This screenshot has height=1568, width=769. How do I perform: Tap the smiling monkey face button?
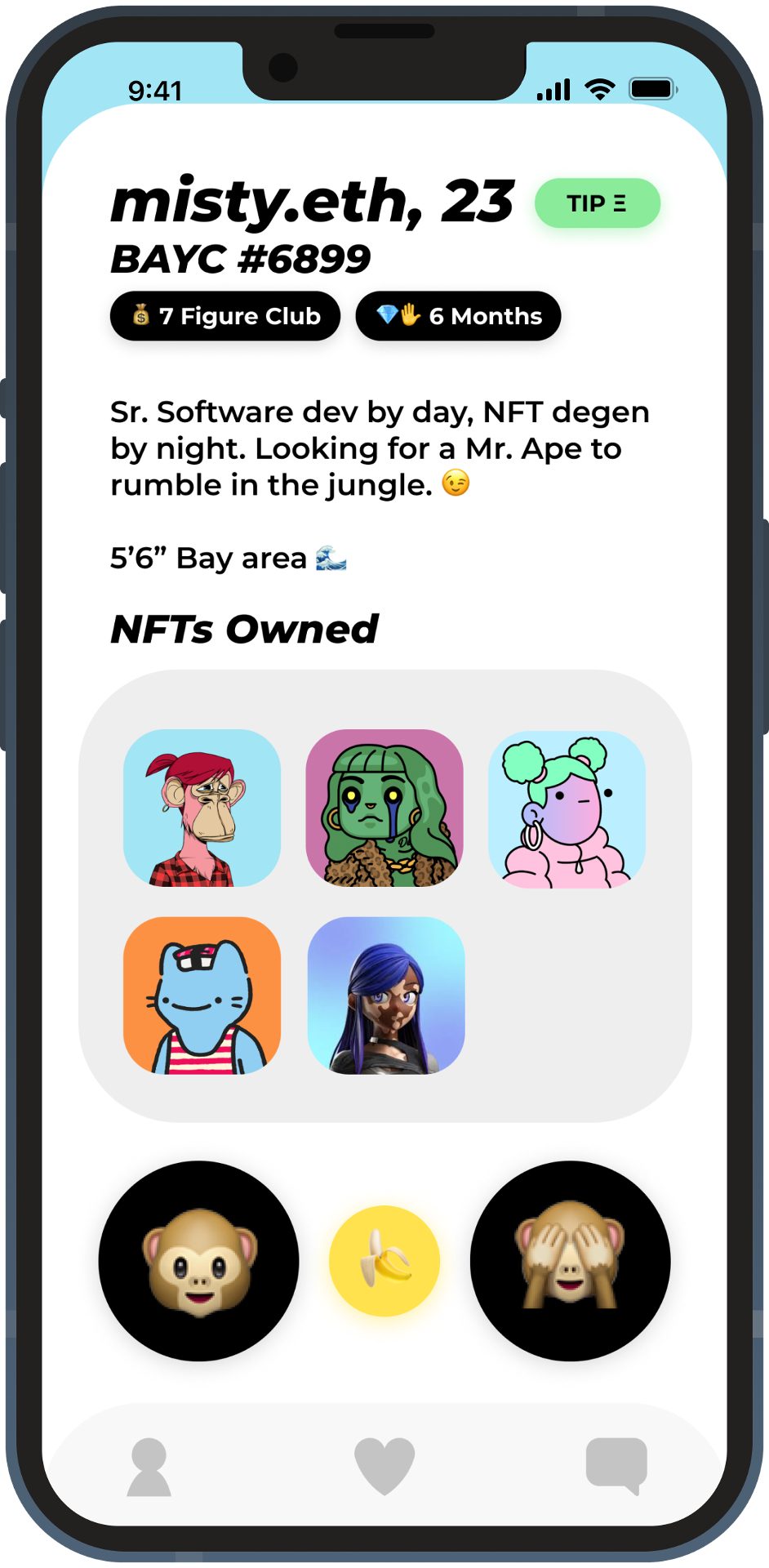198,1261
